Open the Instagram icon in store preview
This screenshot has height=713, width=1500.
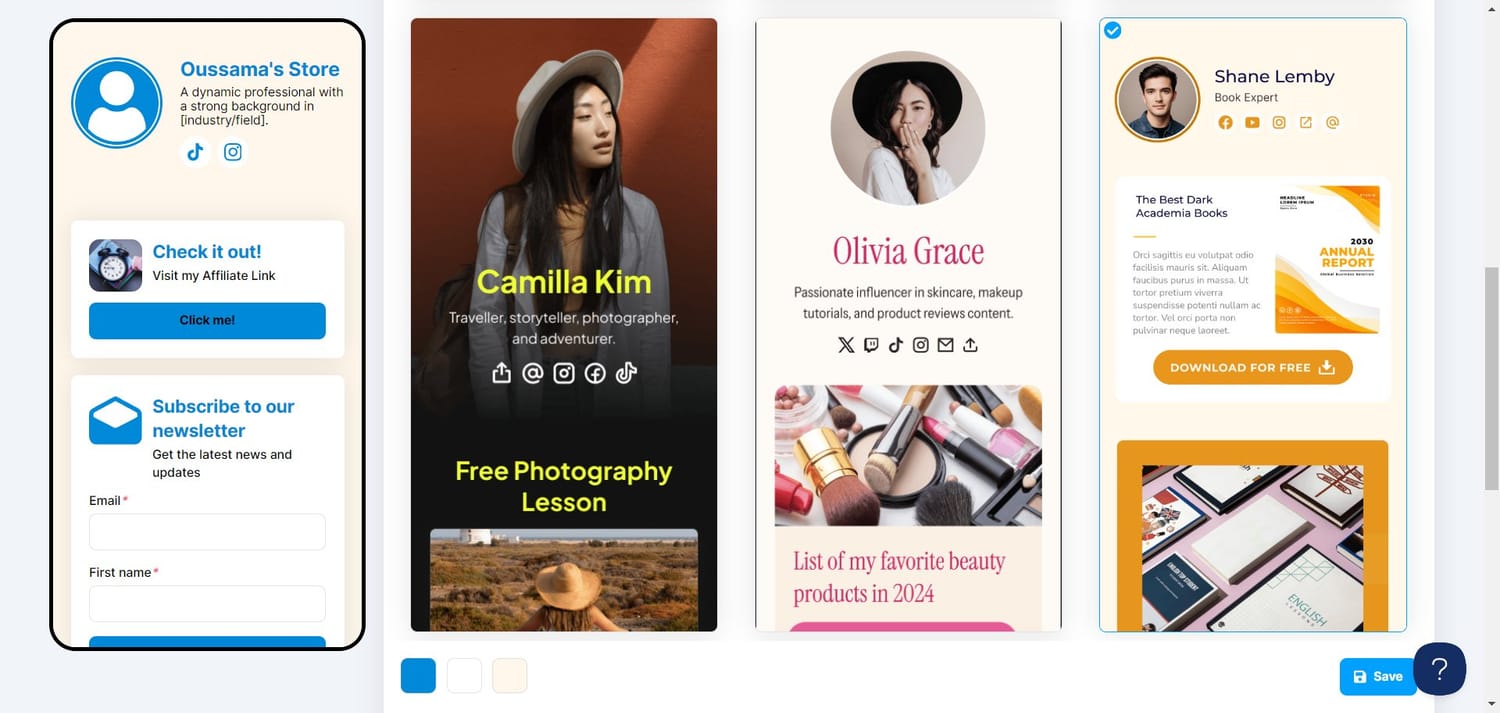[233, 152]
